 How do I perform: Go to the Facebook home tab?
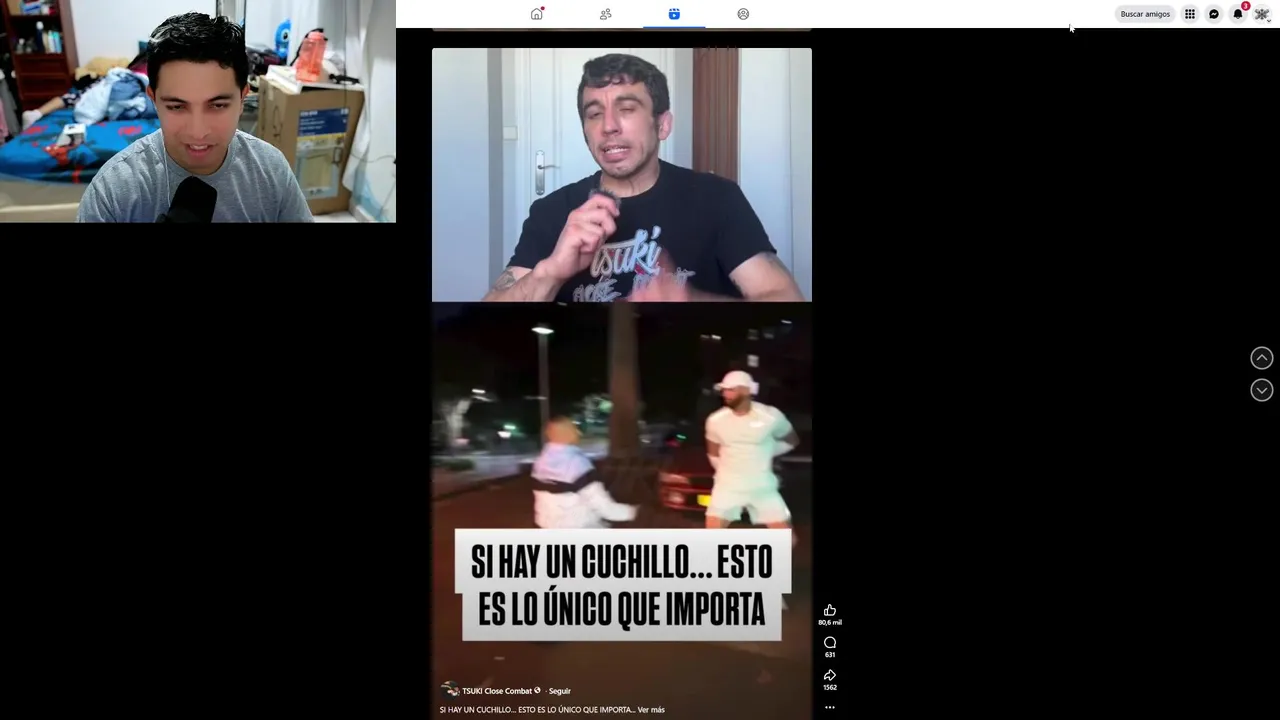[537, 14]
